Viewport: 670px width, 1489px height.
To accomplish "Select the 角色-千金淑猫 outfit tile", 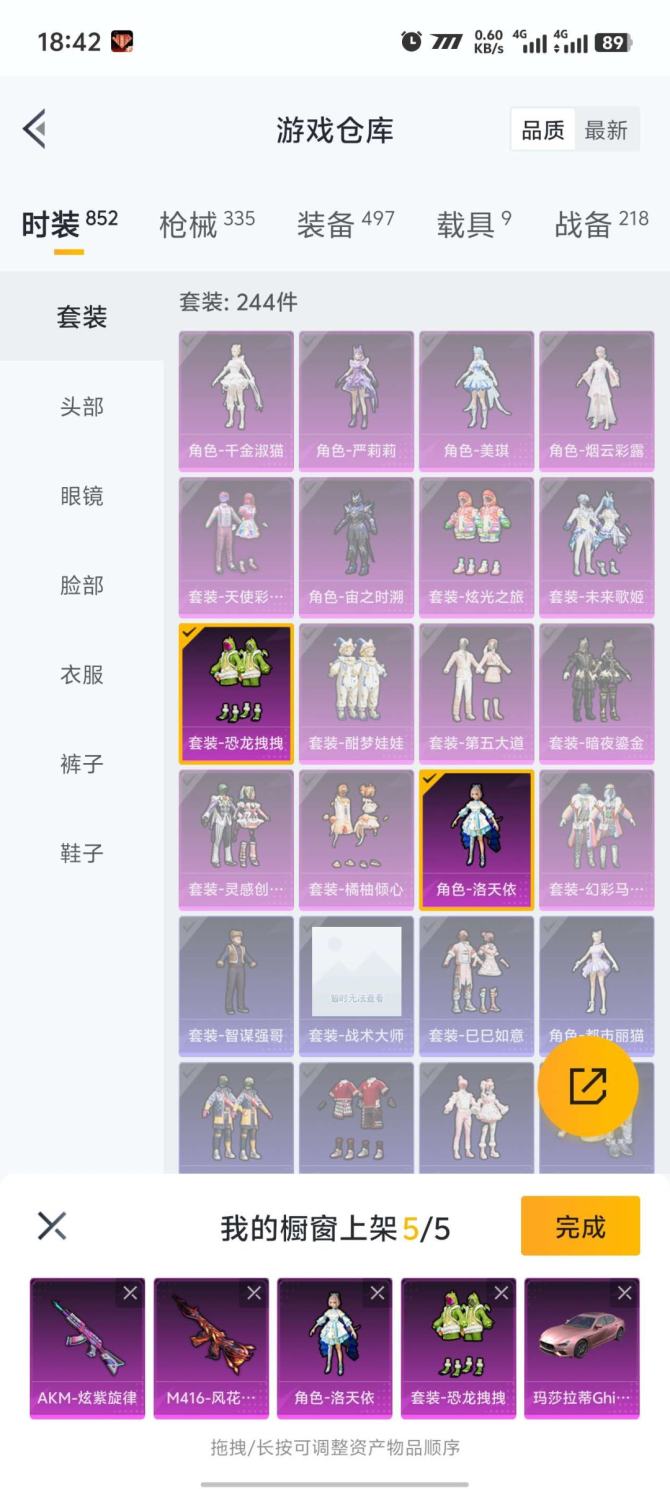I will tap(236, 397).
